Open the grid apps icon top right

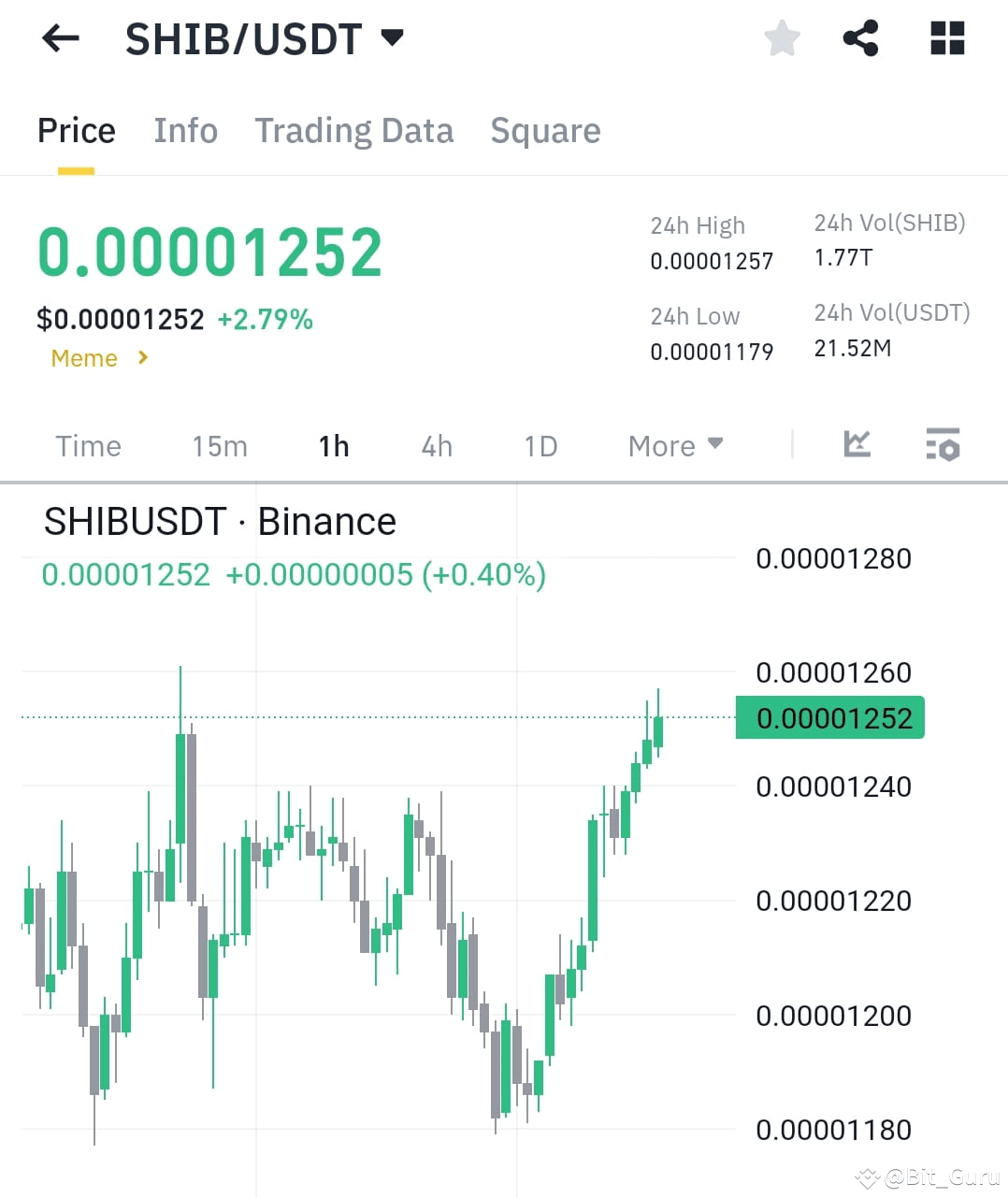(946, 37)
